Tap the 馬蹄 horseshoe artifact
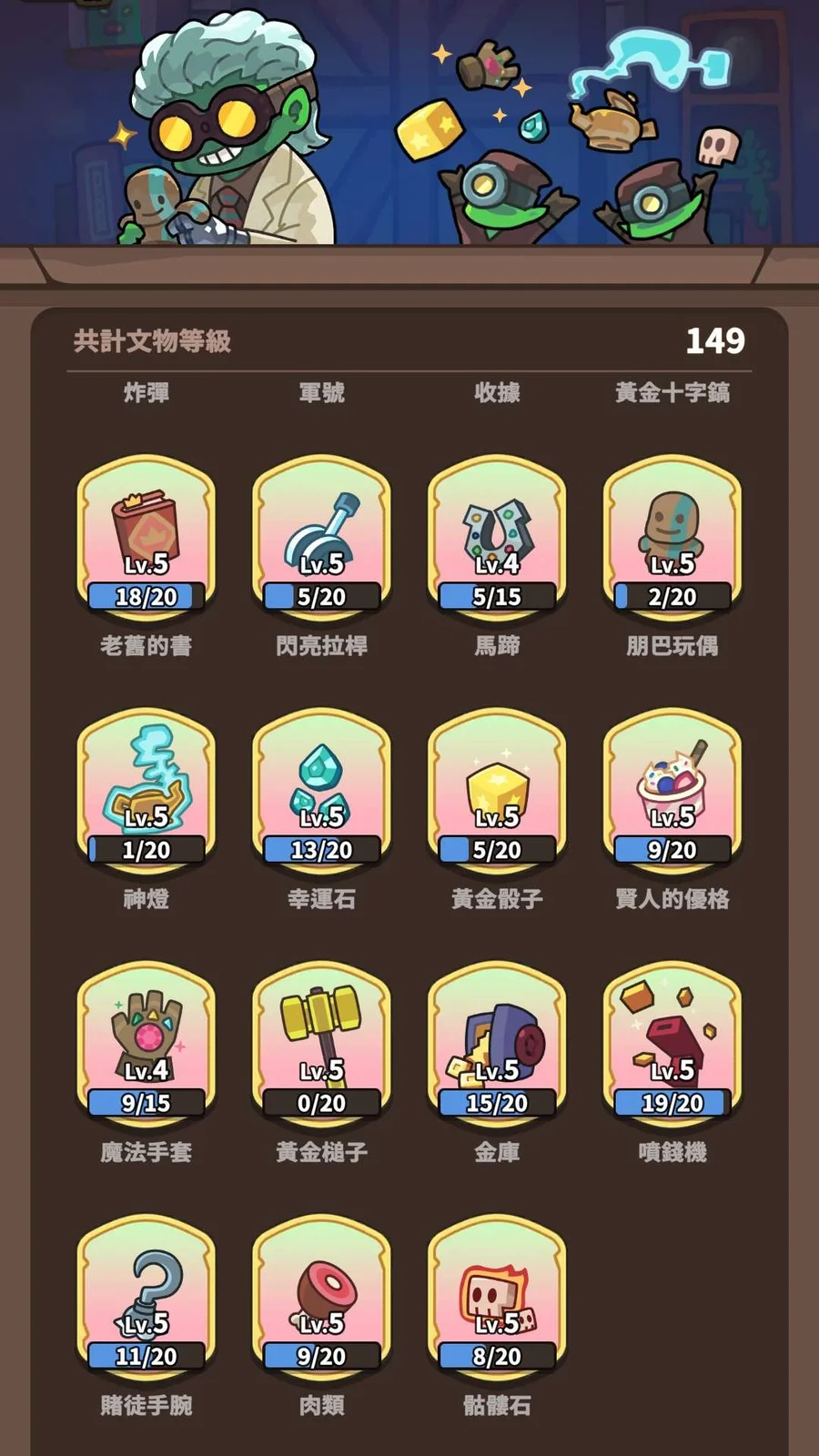This screenshot has height=1456, width=819. click(x=497, y=537)
